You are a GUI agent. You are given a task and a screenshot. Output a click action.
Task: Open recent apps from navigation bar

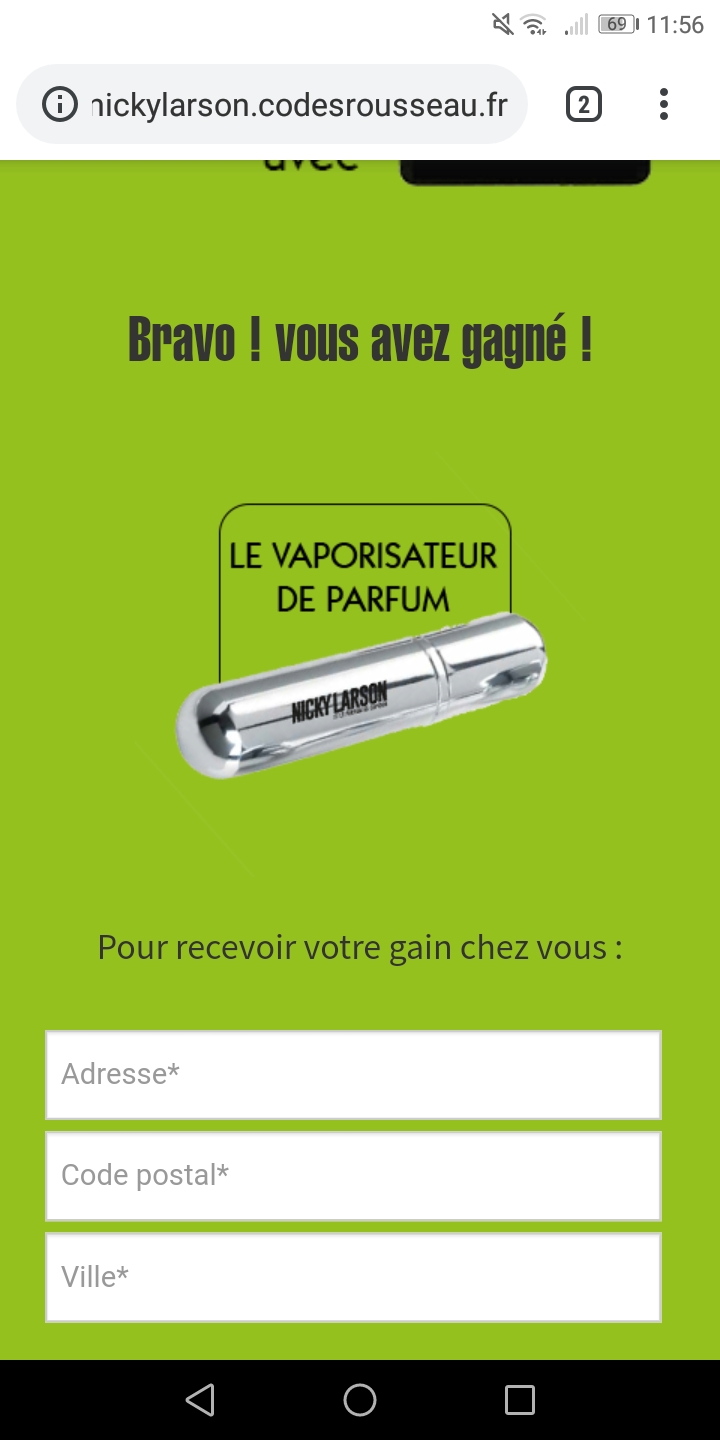(520, 1400)
